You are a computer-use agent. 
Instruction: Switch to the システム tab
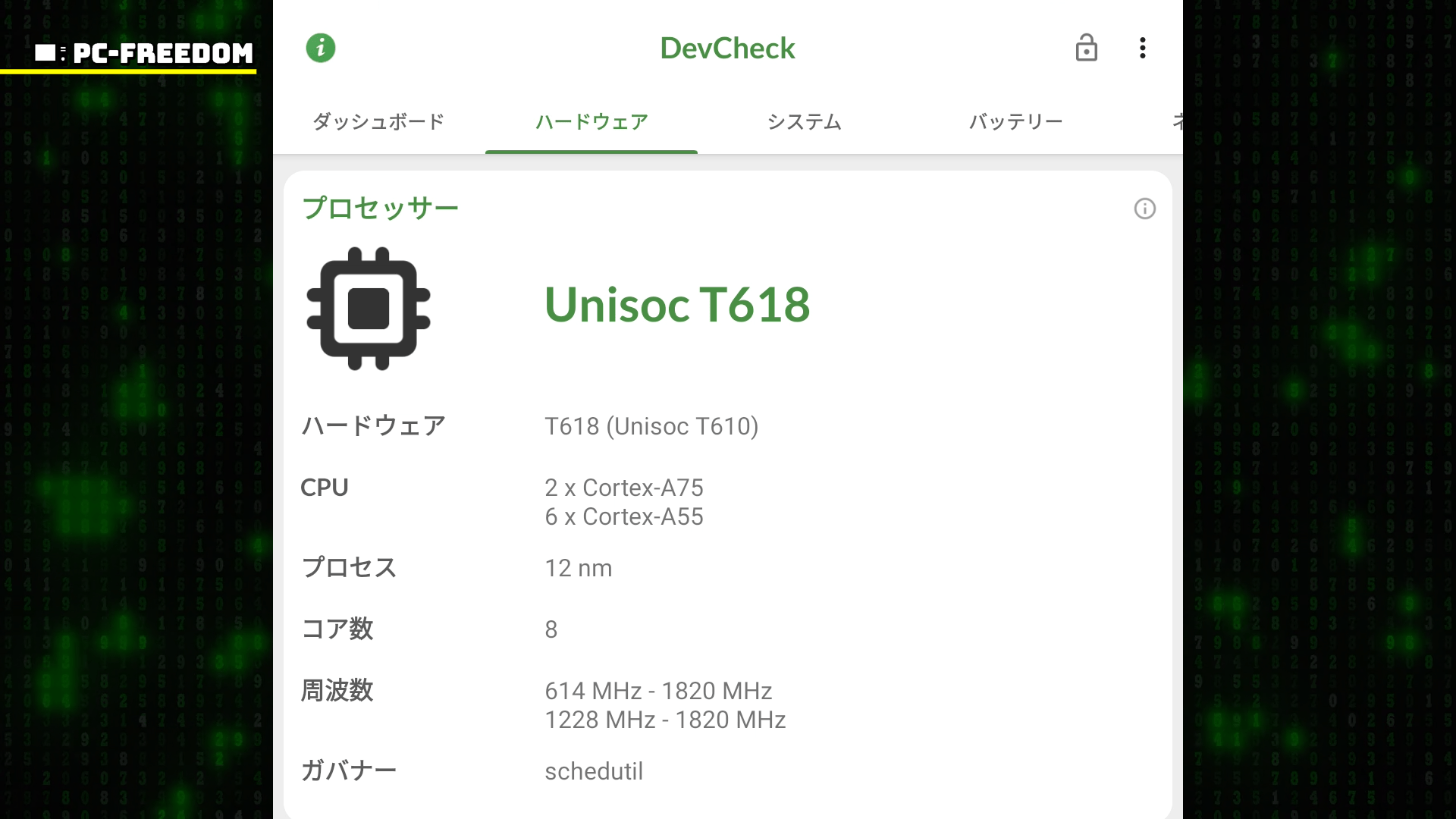click(x=804, y=121)
